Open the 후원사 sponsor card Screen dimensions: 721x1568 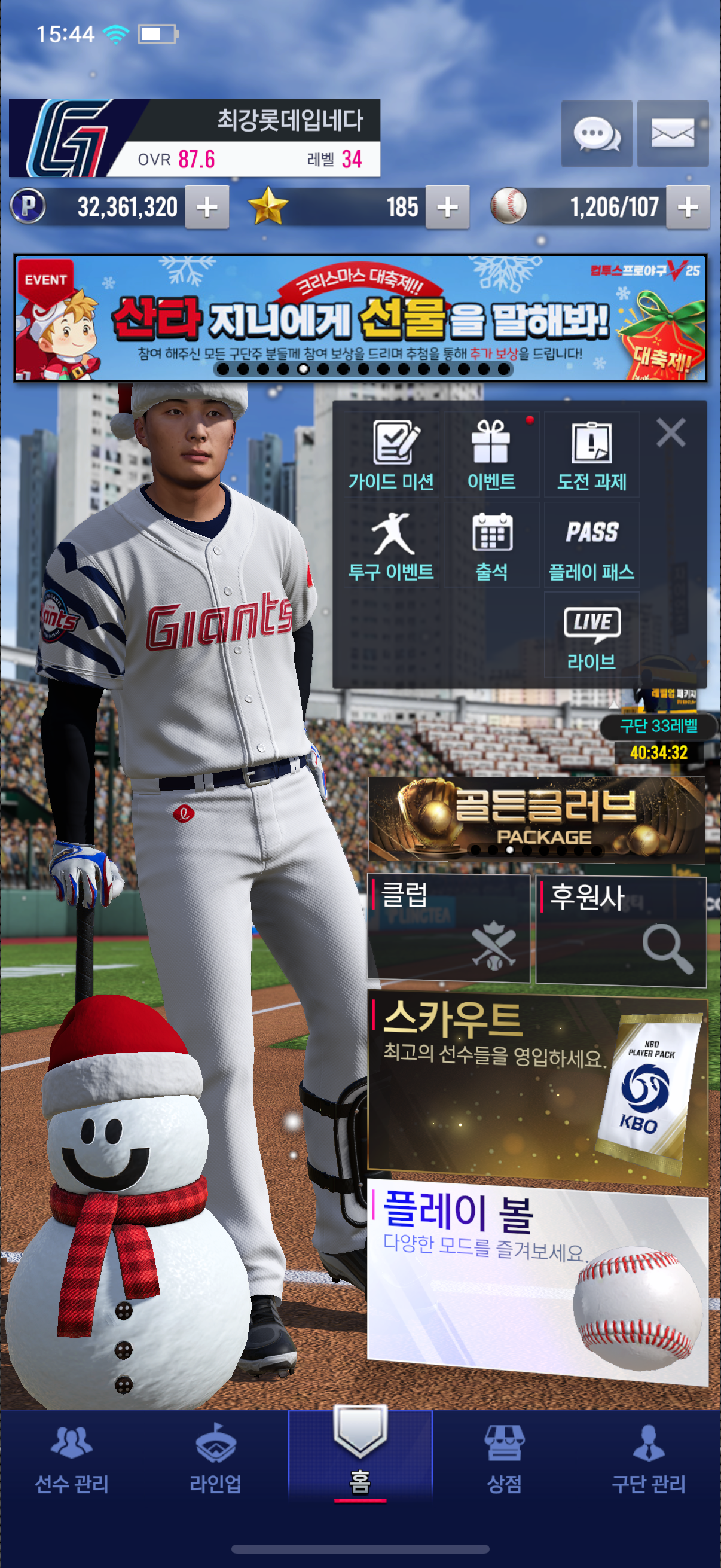[x=621, y=930]
